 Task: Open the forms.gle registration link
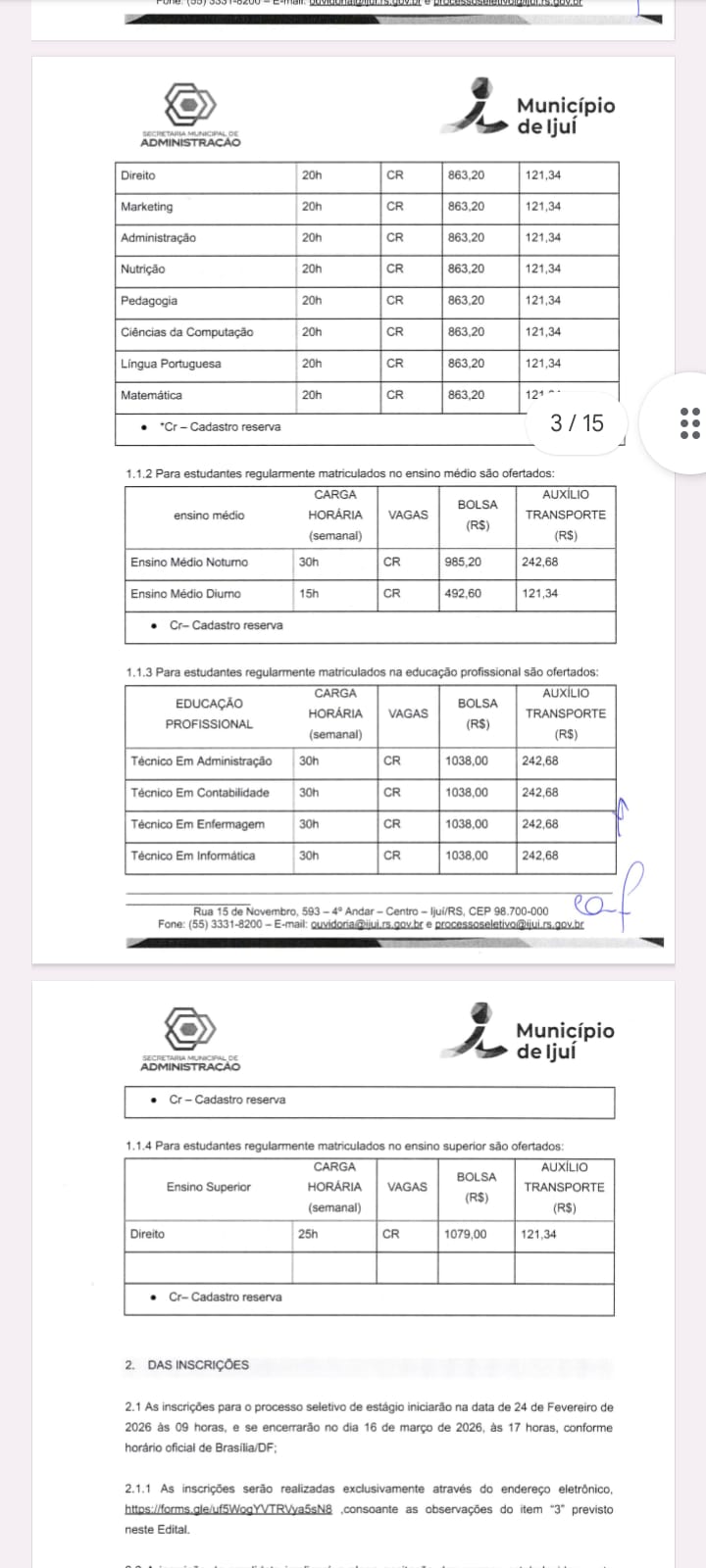229,1509
